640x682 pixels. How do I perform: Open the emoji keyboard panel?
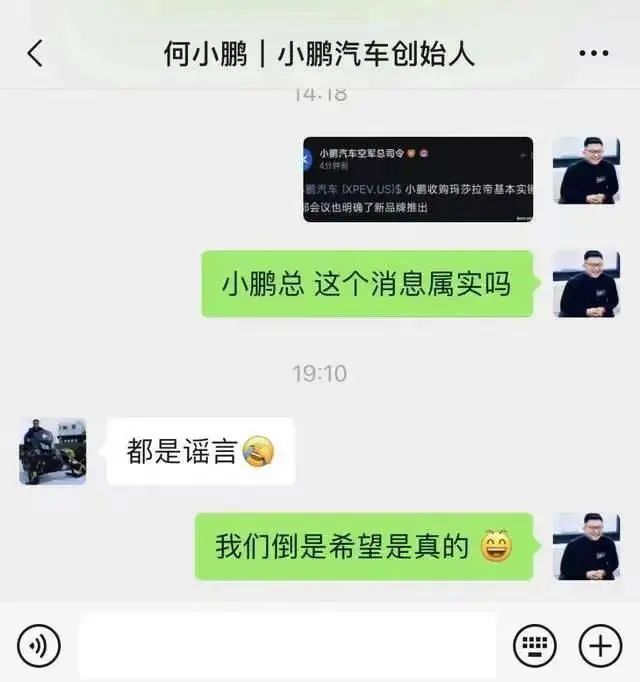[535, 646]
